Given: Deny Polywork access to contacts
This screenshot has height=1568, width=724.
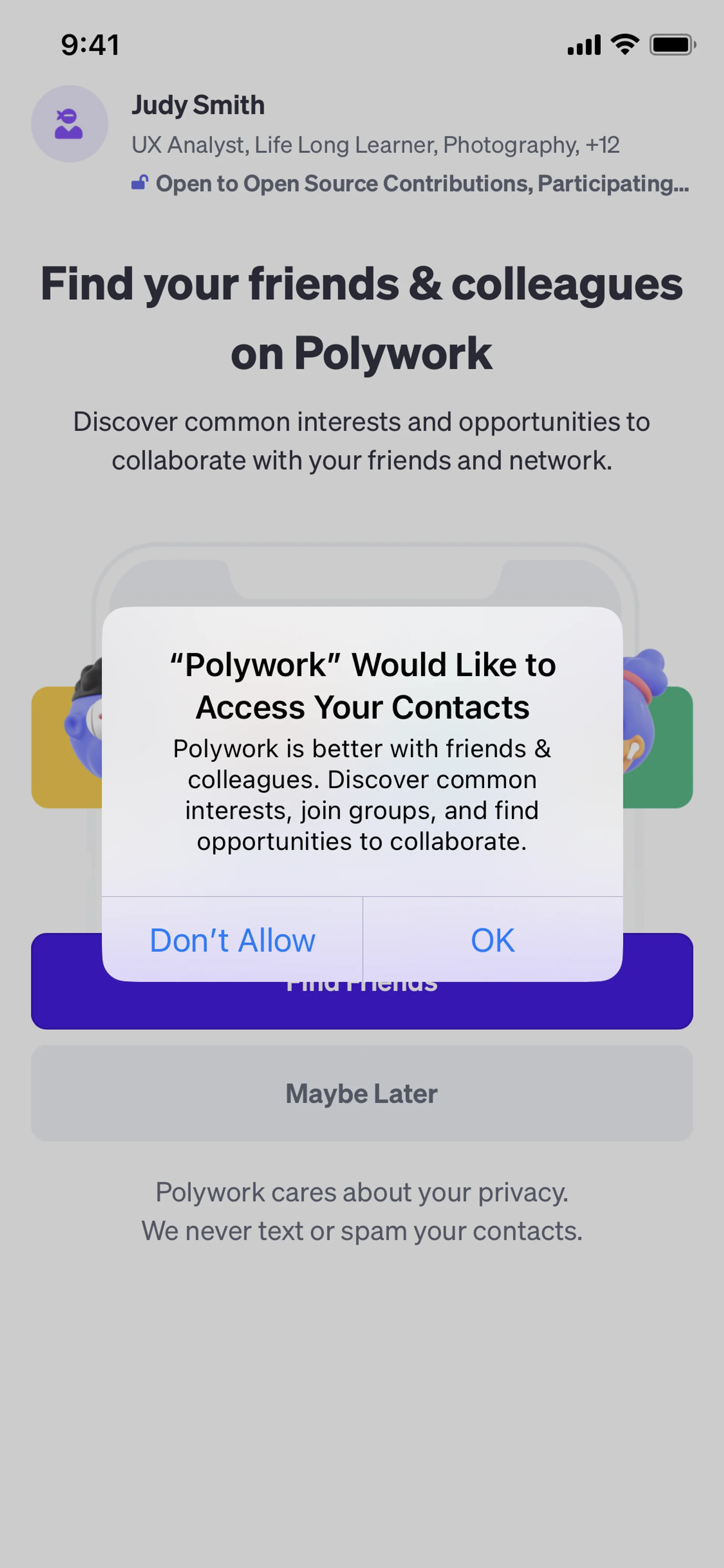Looking at the screenshot, I should tap(232, 940).
